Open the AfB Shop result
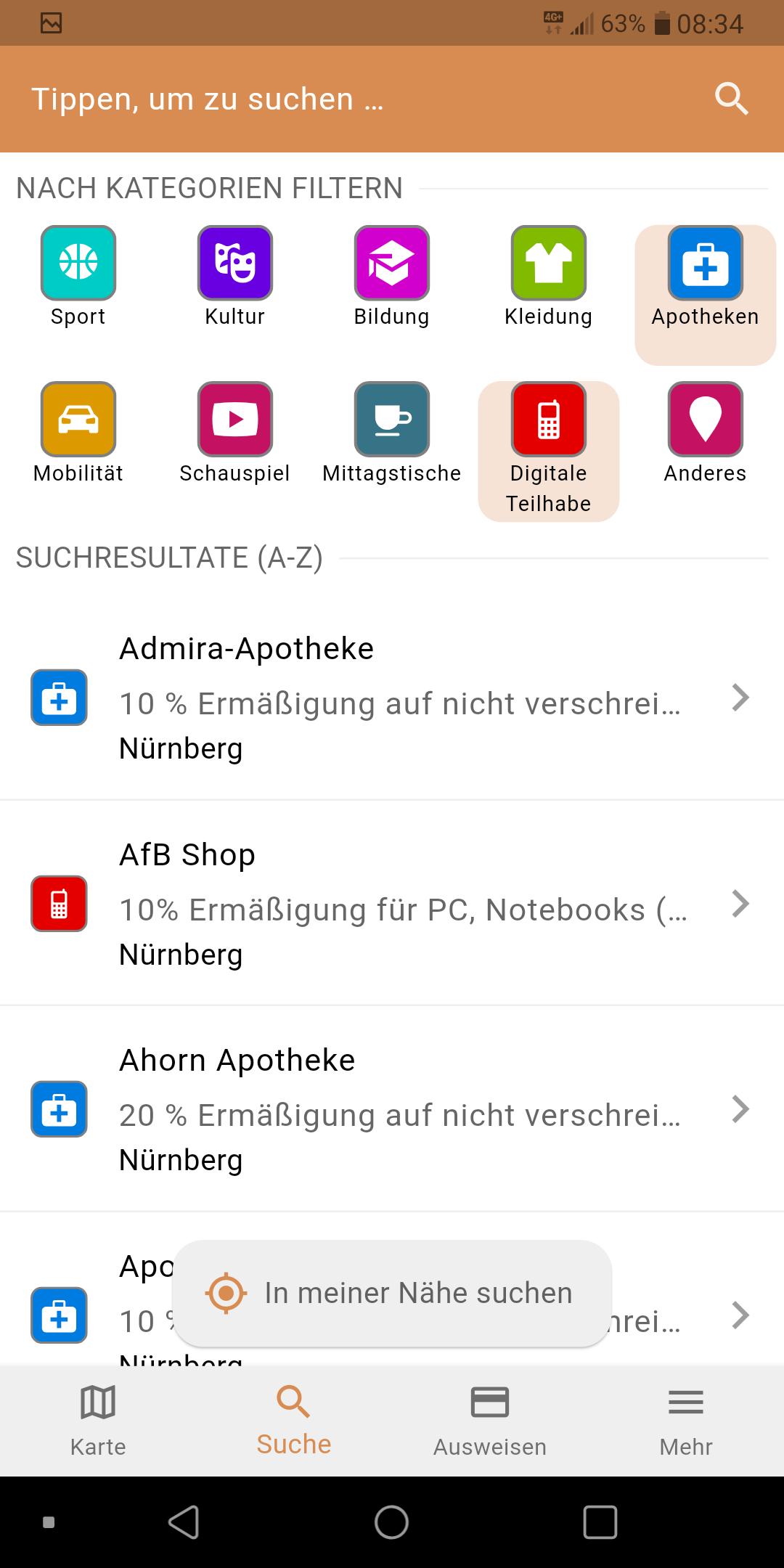Viewport: 784px width, 1568px height. coord(392,904)
